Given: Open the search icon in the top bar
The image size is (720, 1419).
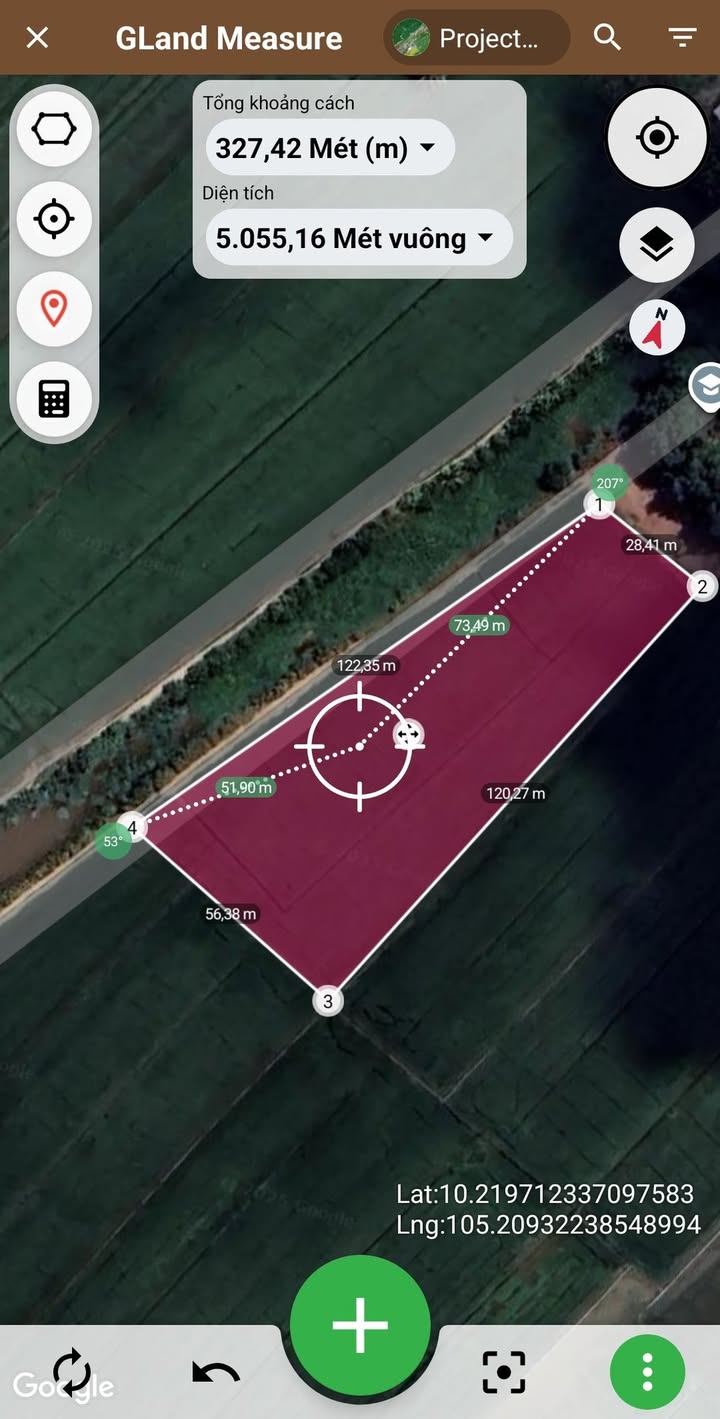Looking at the screenshot, I should [x=607, y=38].
